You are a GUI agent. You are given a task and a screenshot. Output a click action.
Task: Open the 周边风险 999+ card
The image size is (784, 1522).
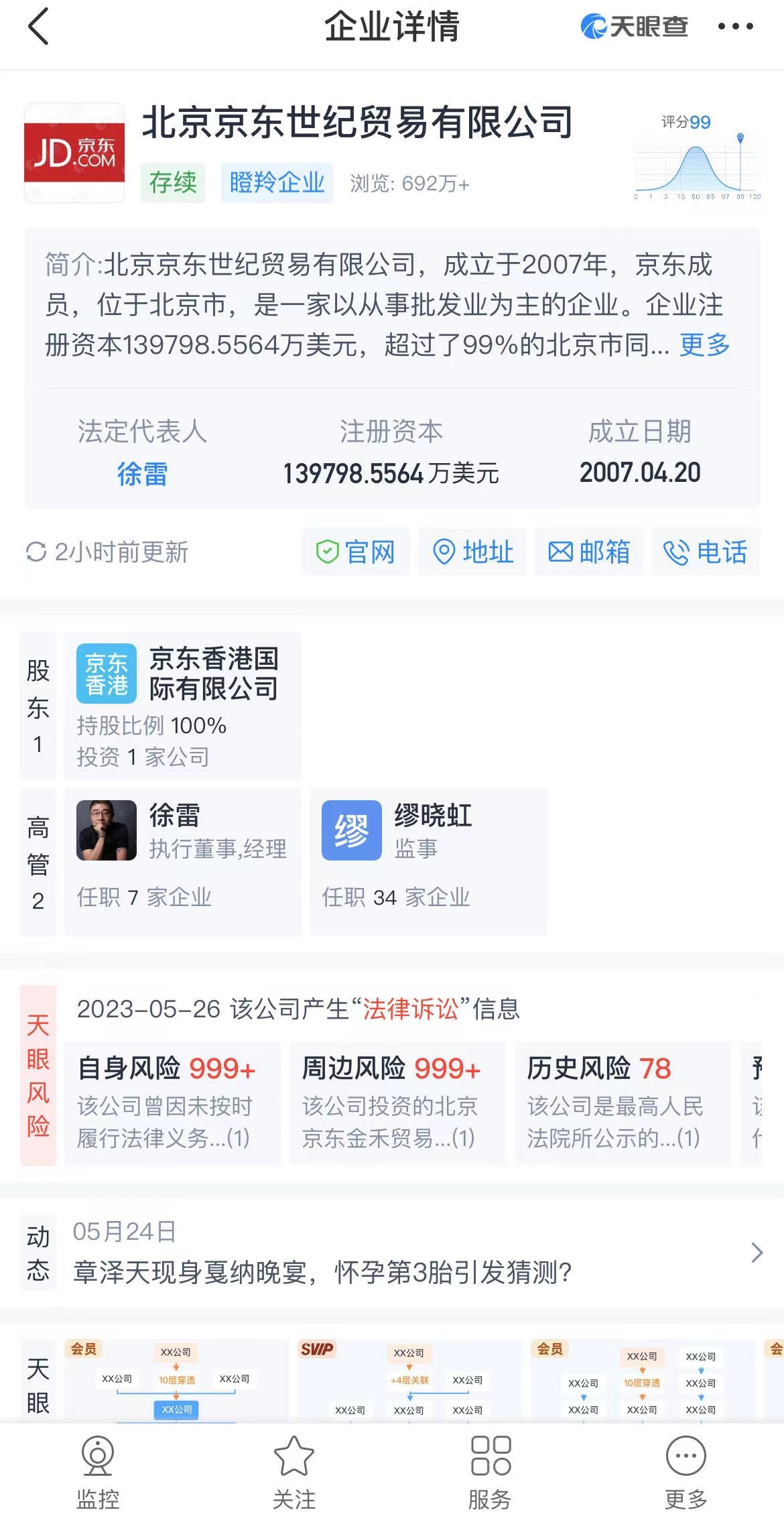397,1103
